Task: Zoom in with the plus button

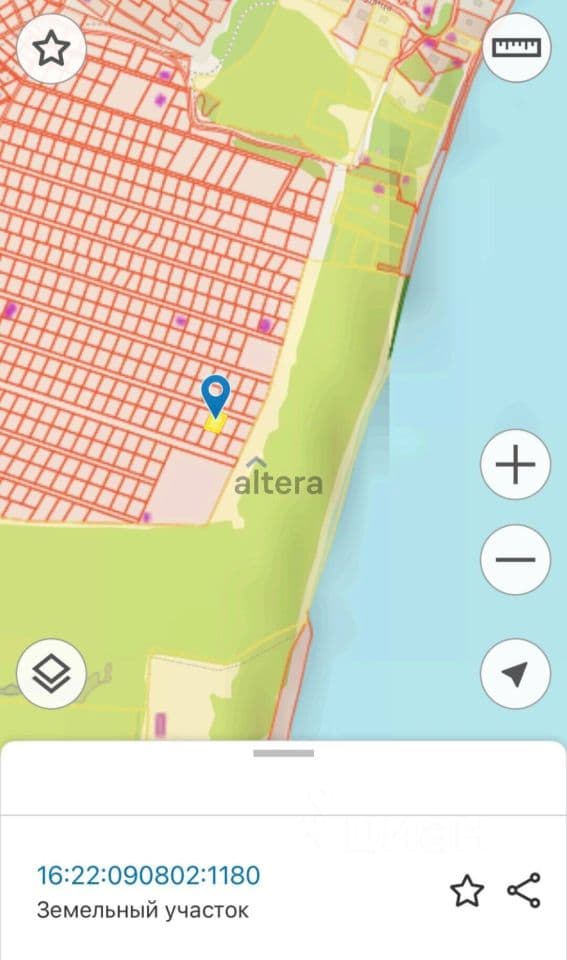Action: [516, 465]
